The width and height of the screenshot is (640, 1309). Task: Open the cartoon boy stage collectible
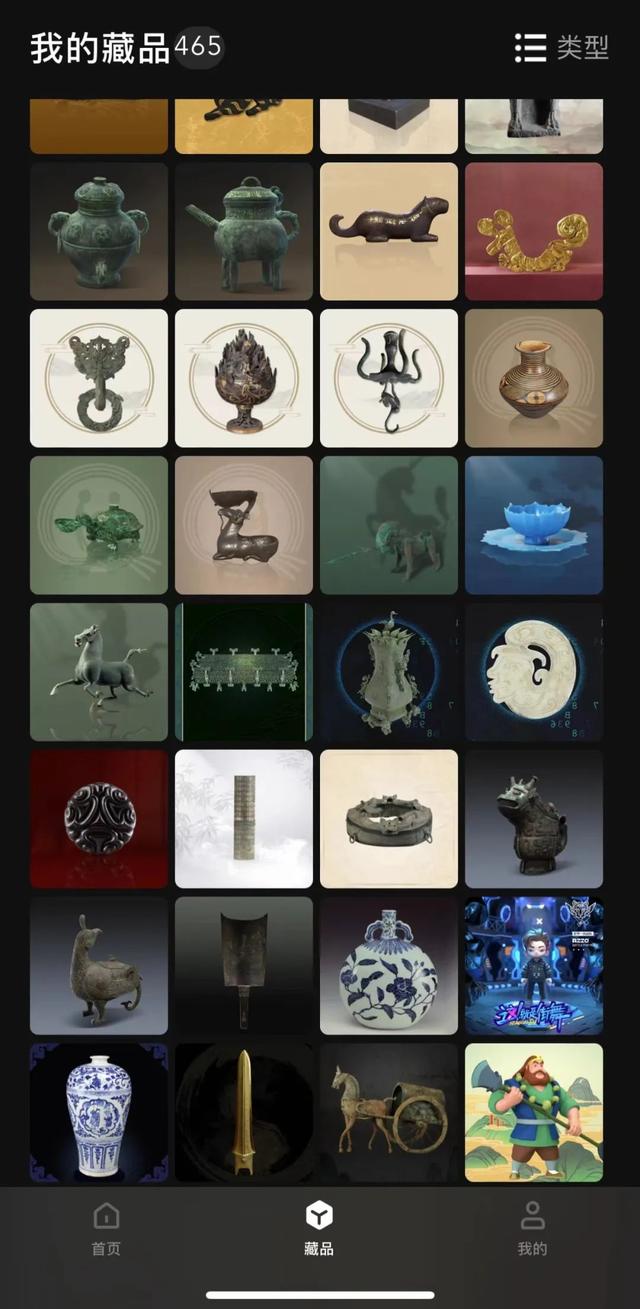coord(534,966)
